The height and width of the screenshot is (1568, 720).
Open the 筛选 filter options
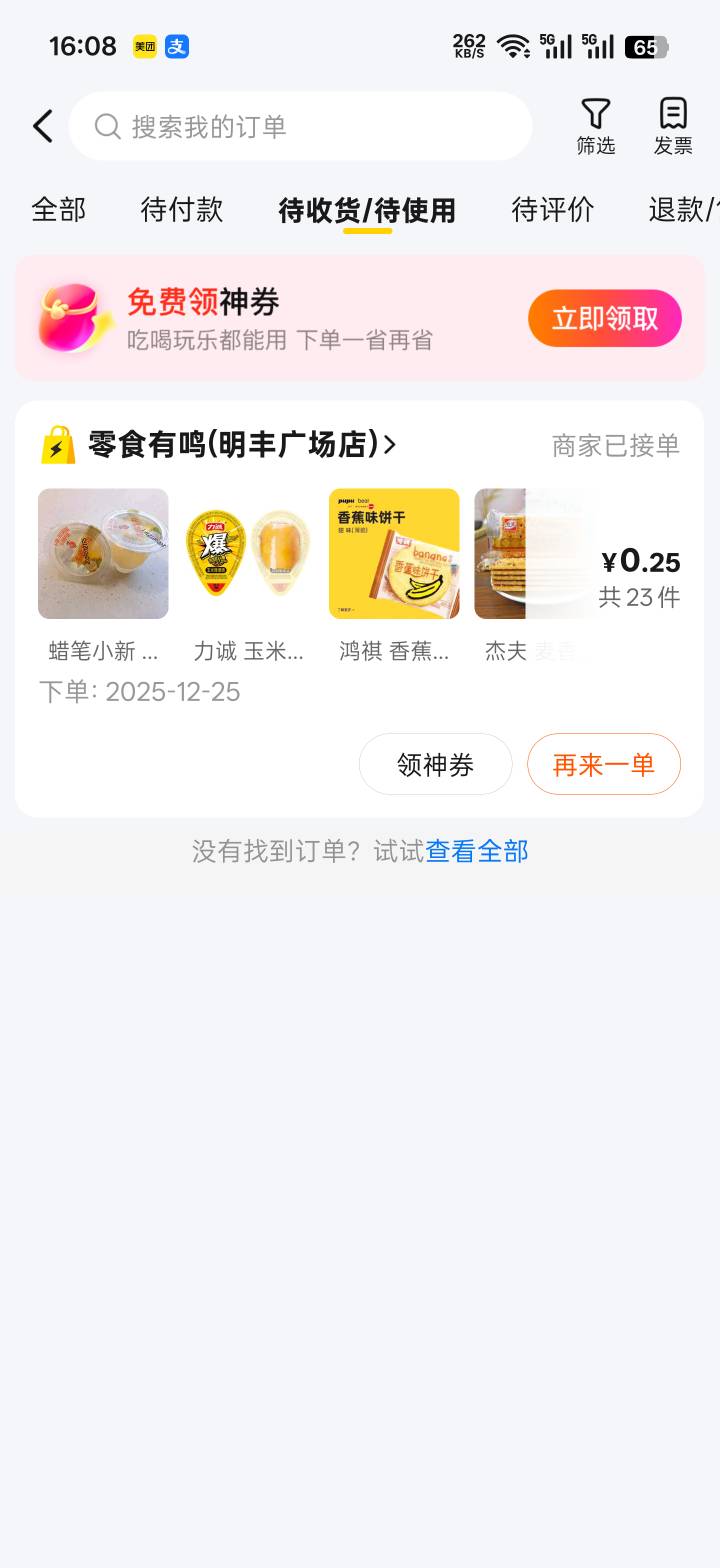click(595, 127)
